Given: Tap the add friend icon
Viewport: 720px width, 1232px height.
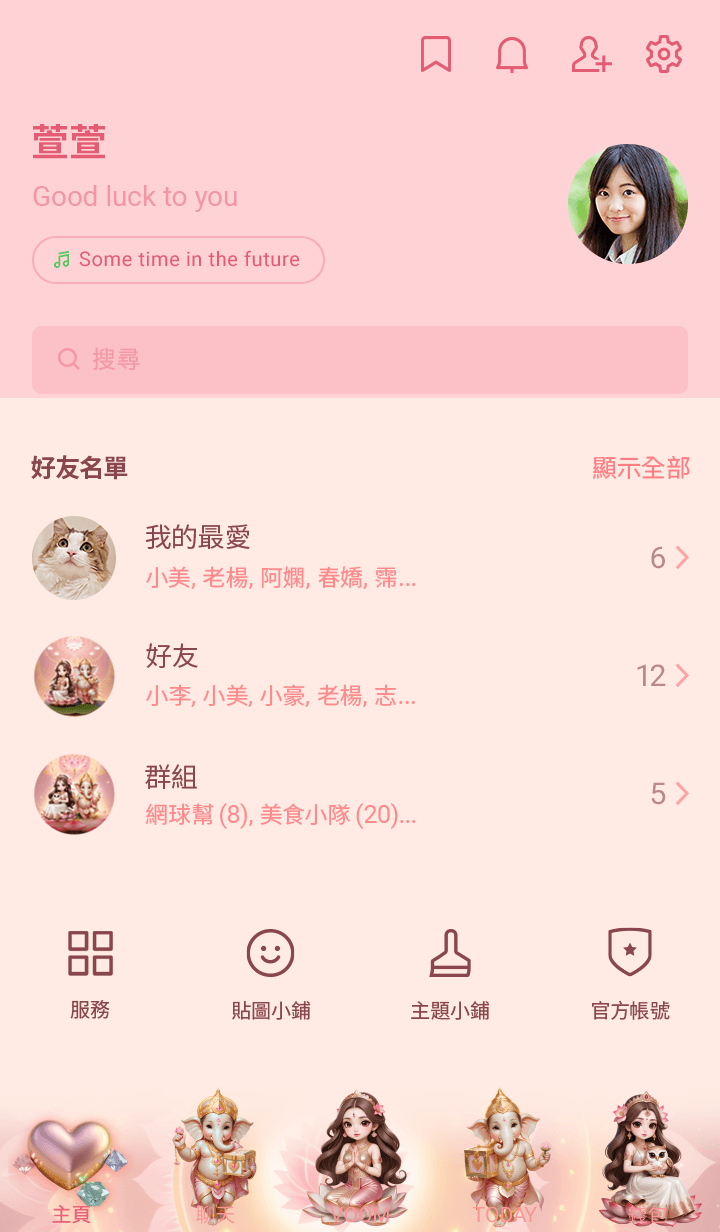Looking at the screenshot, I should click(x=590, y=55).
